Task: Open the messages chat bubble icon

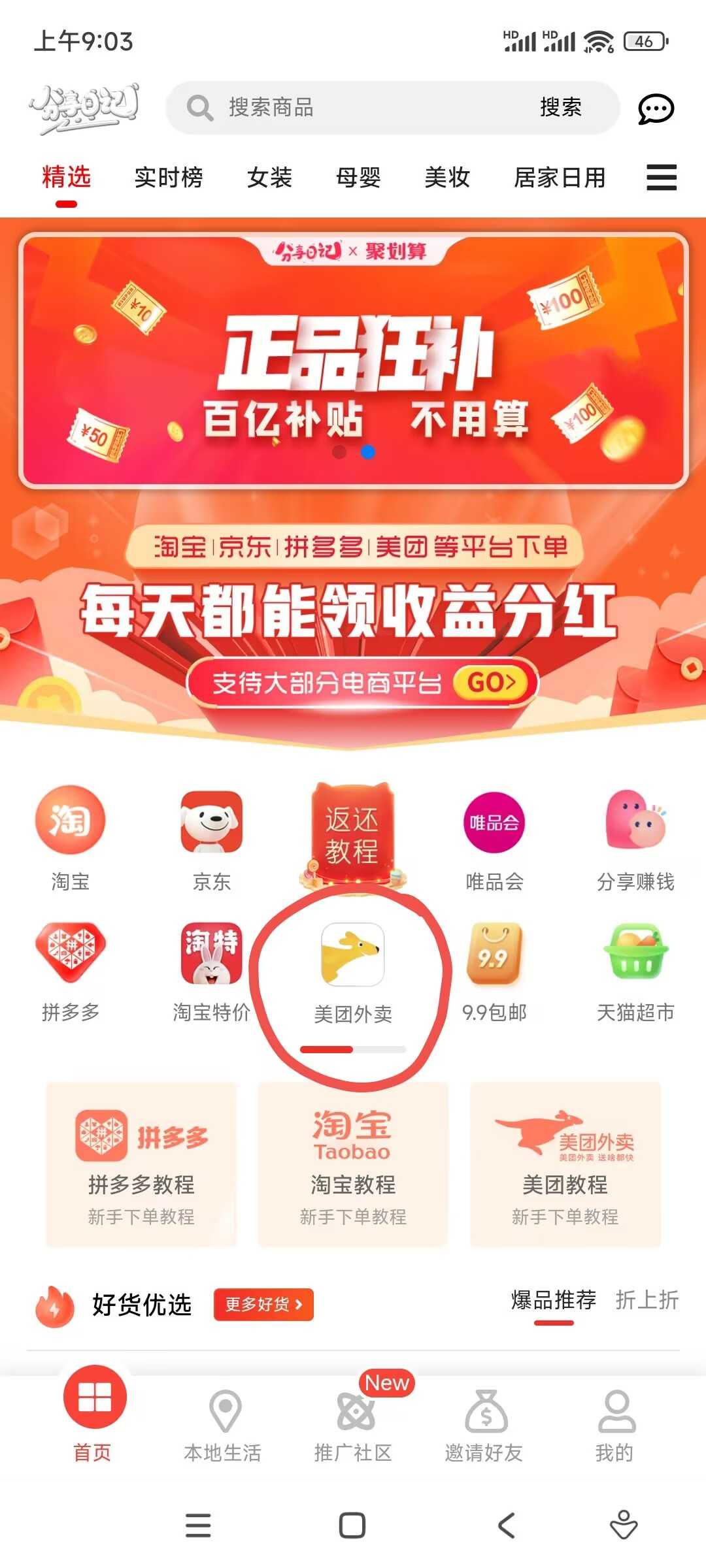Action: pos(656,108)
